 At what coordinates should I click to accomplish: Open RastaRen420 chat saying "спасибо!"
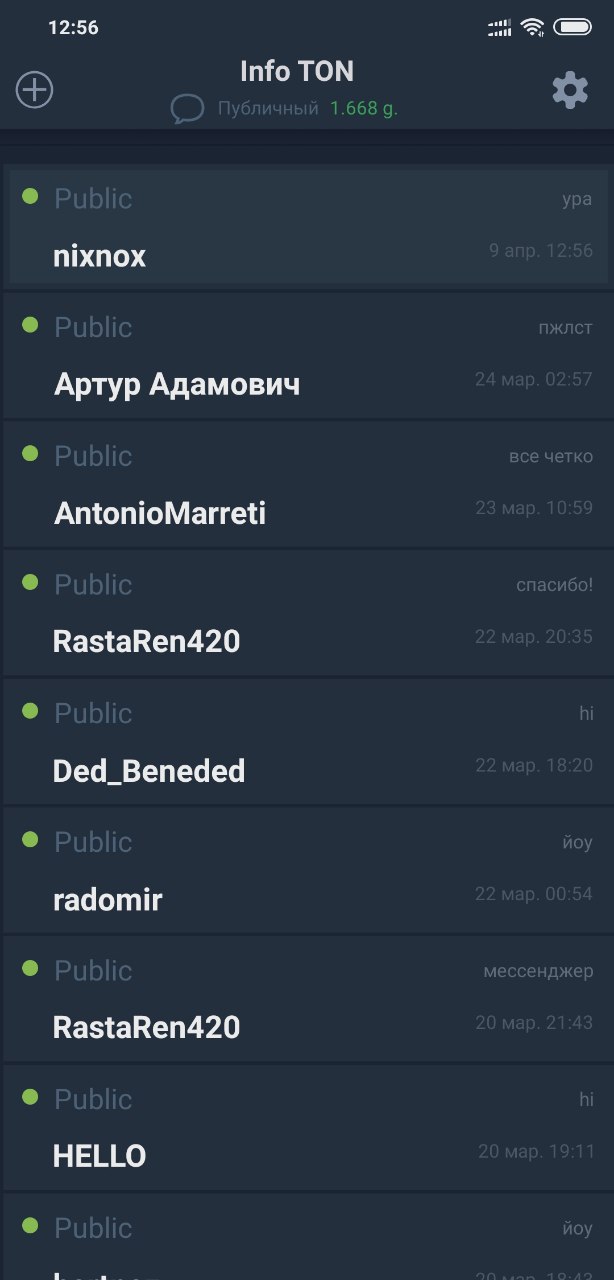[x=307, y=613]
